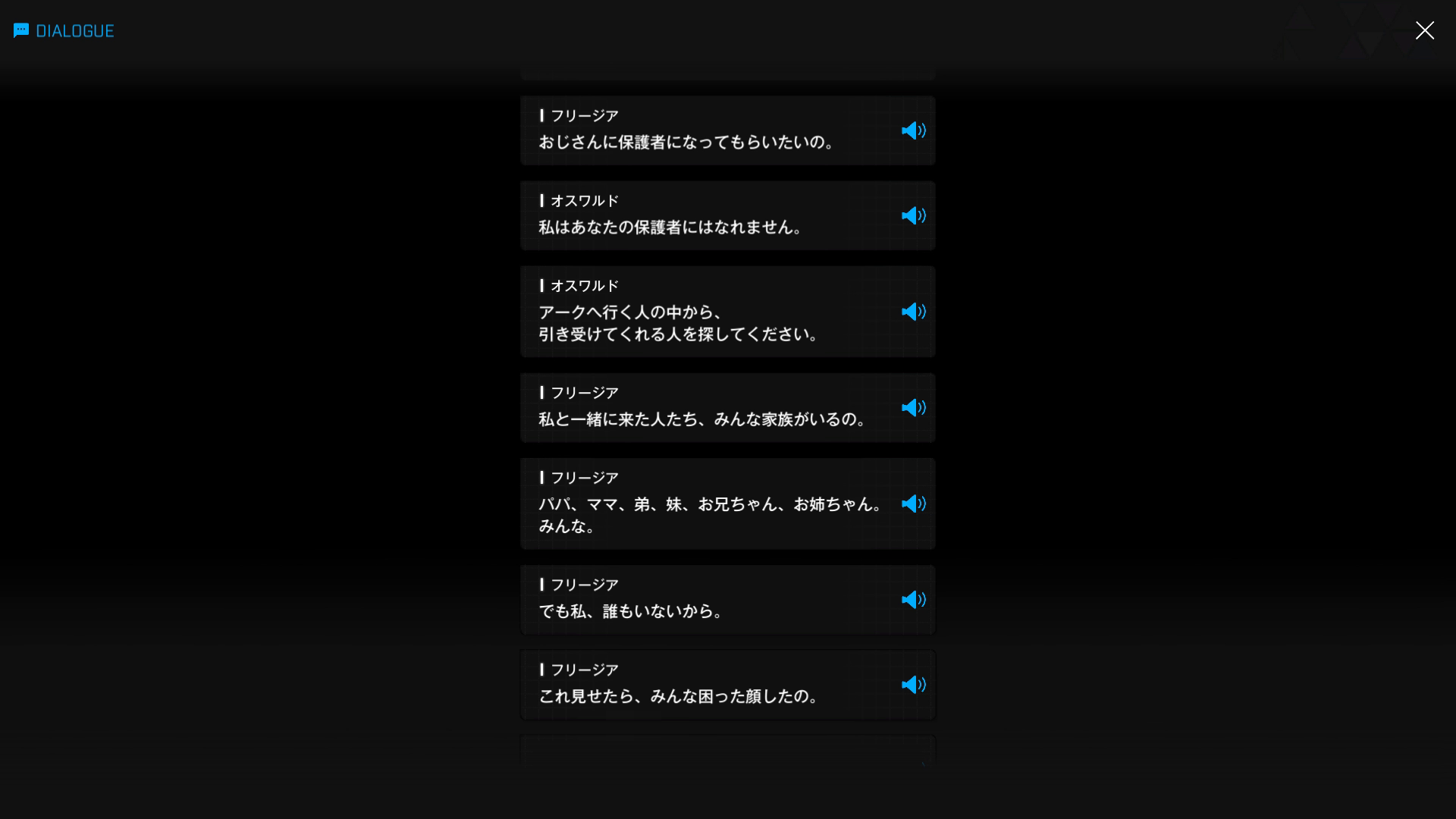Image resolution: width=1456 pixels, height=819 pixels.
Task: Play voice for 私はあなたの保護者にはなれません
Action: (913, 215)
